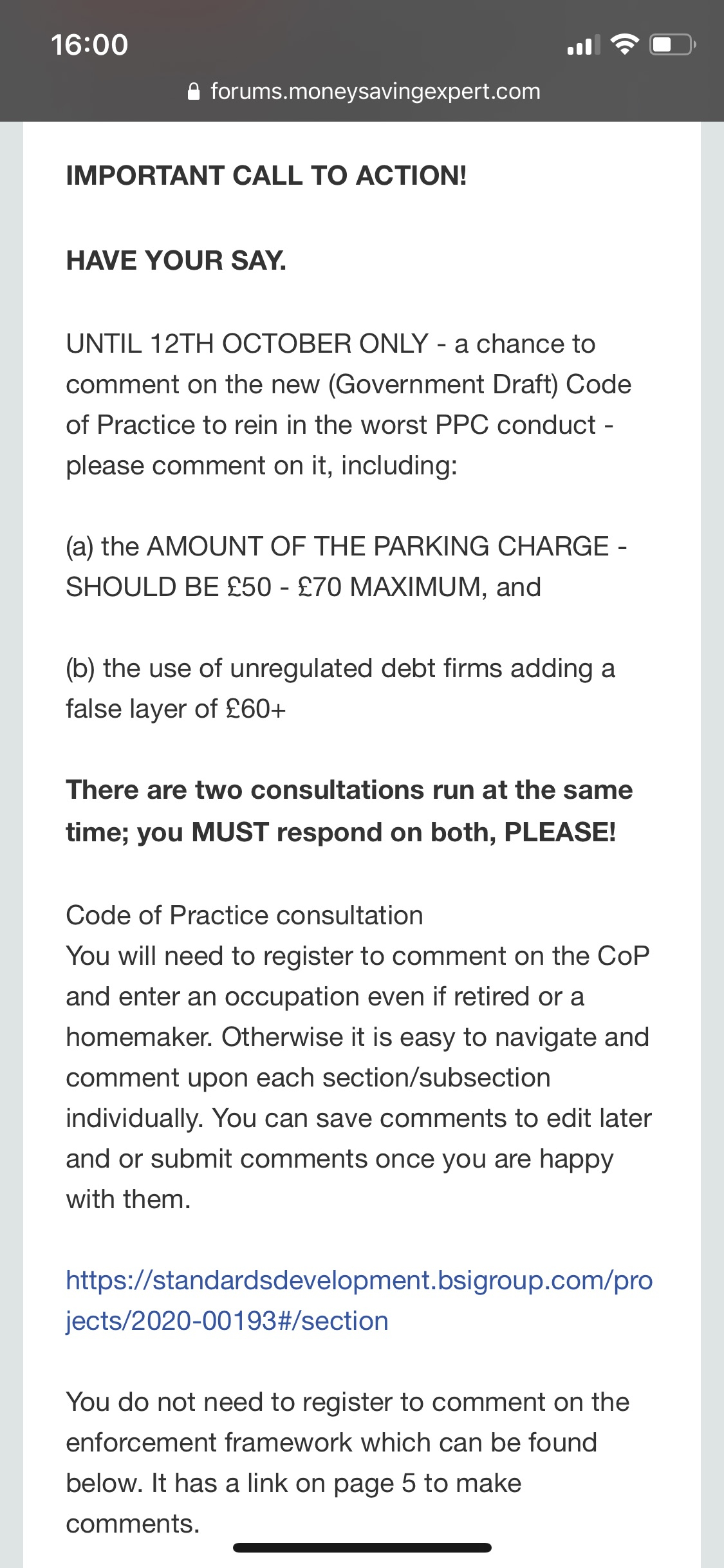724x1568 pixels.
Task: Tap the forums.moneysavingexpert.com address bar
Action: click(x=364, y=91)
